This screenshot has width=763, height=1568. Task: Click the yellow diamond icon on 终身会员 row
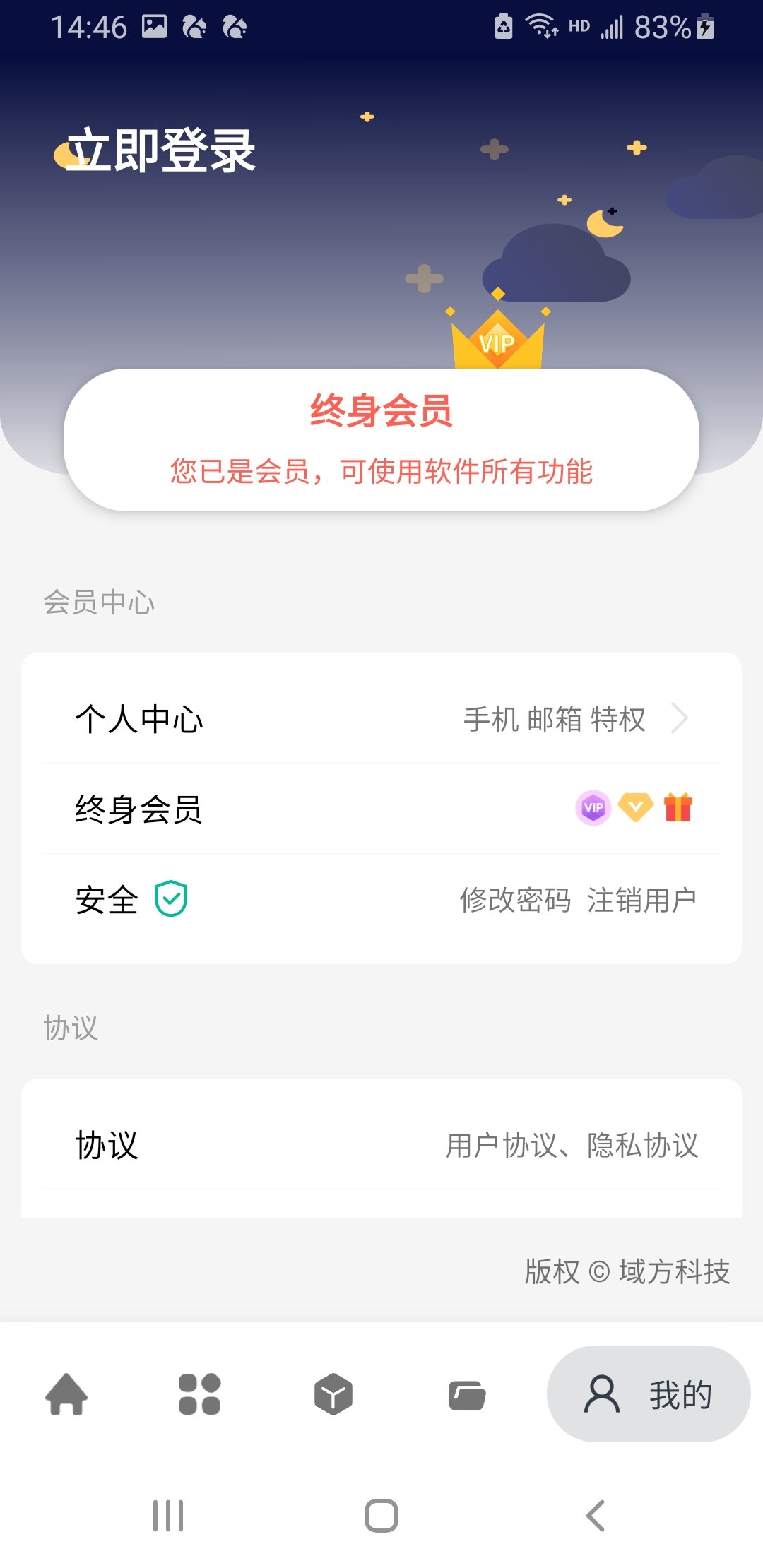coord(634,808)
